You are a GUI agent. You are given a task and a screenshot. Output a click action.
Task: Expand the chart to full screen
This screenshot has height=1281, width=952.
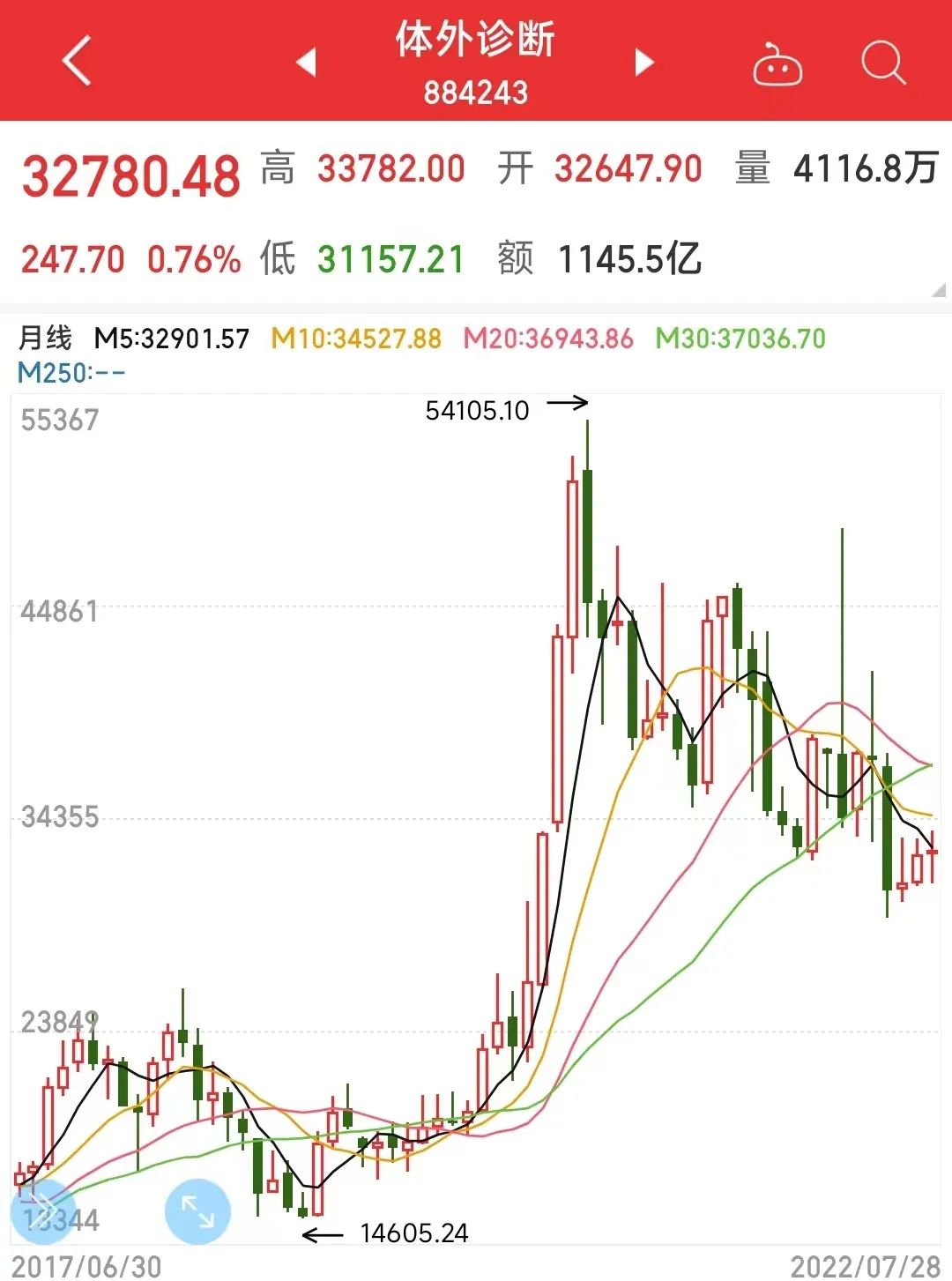197,1210
